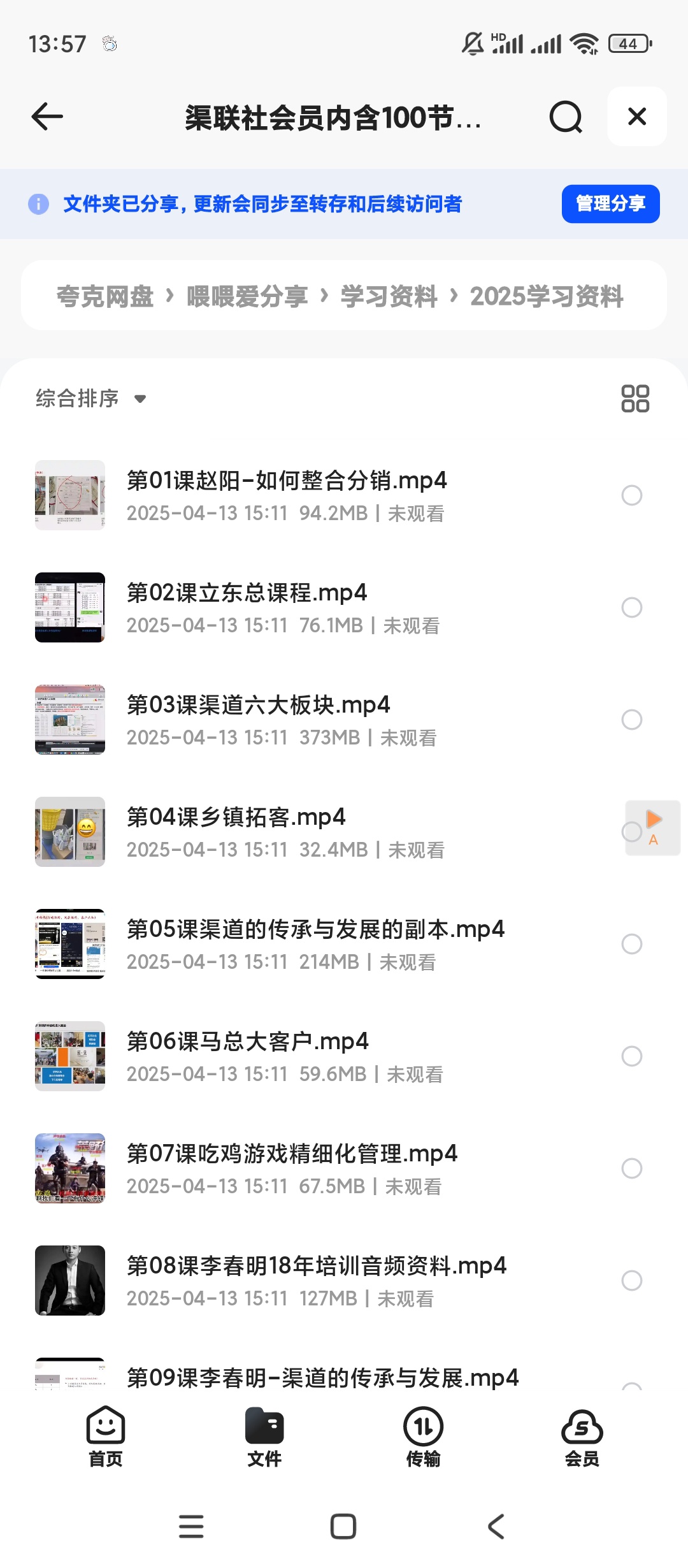Open search in this folder
The image size is (688, 1568).
coord(566,117)
